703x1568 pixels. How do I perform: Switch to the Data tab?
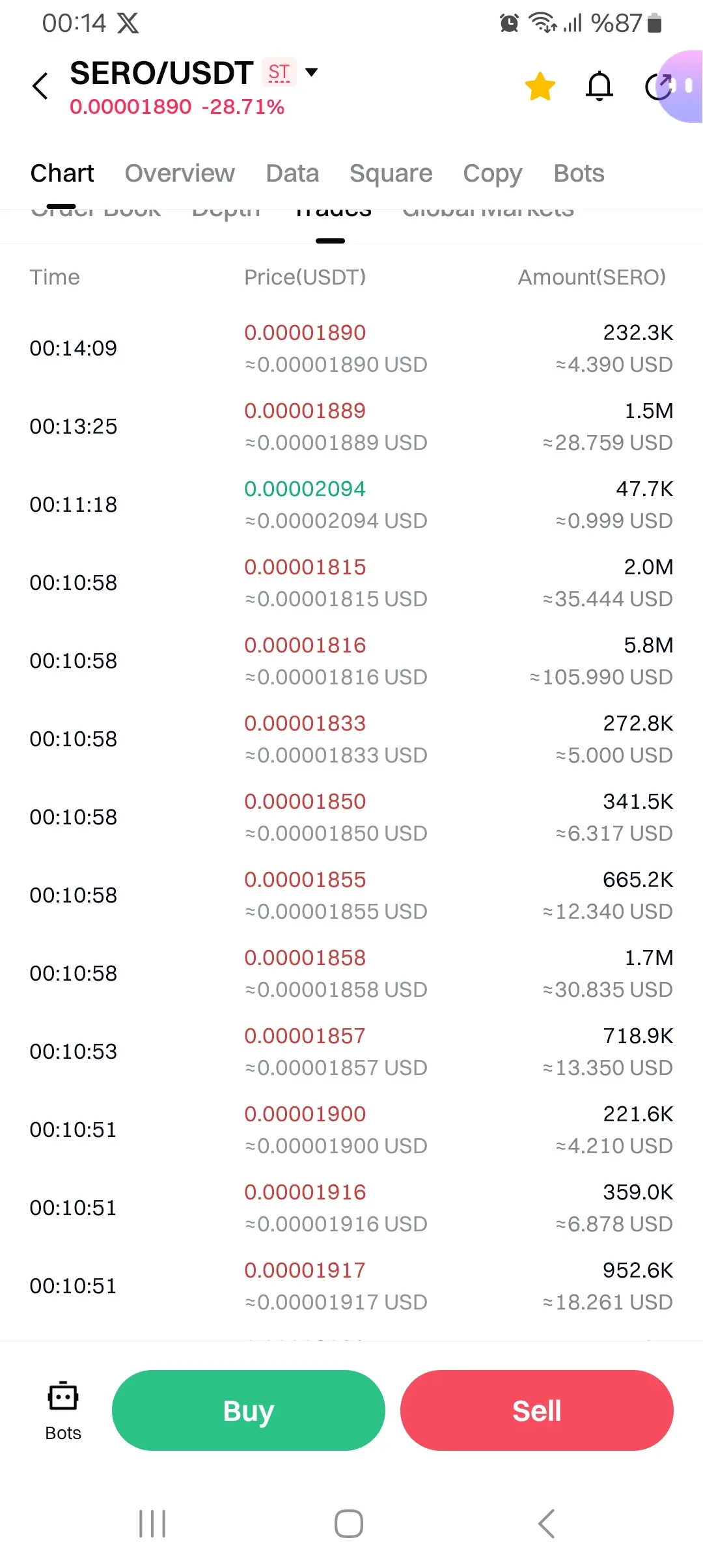(292, 173)
